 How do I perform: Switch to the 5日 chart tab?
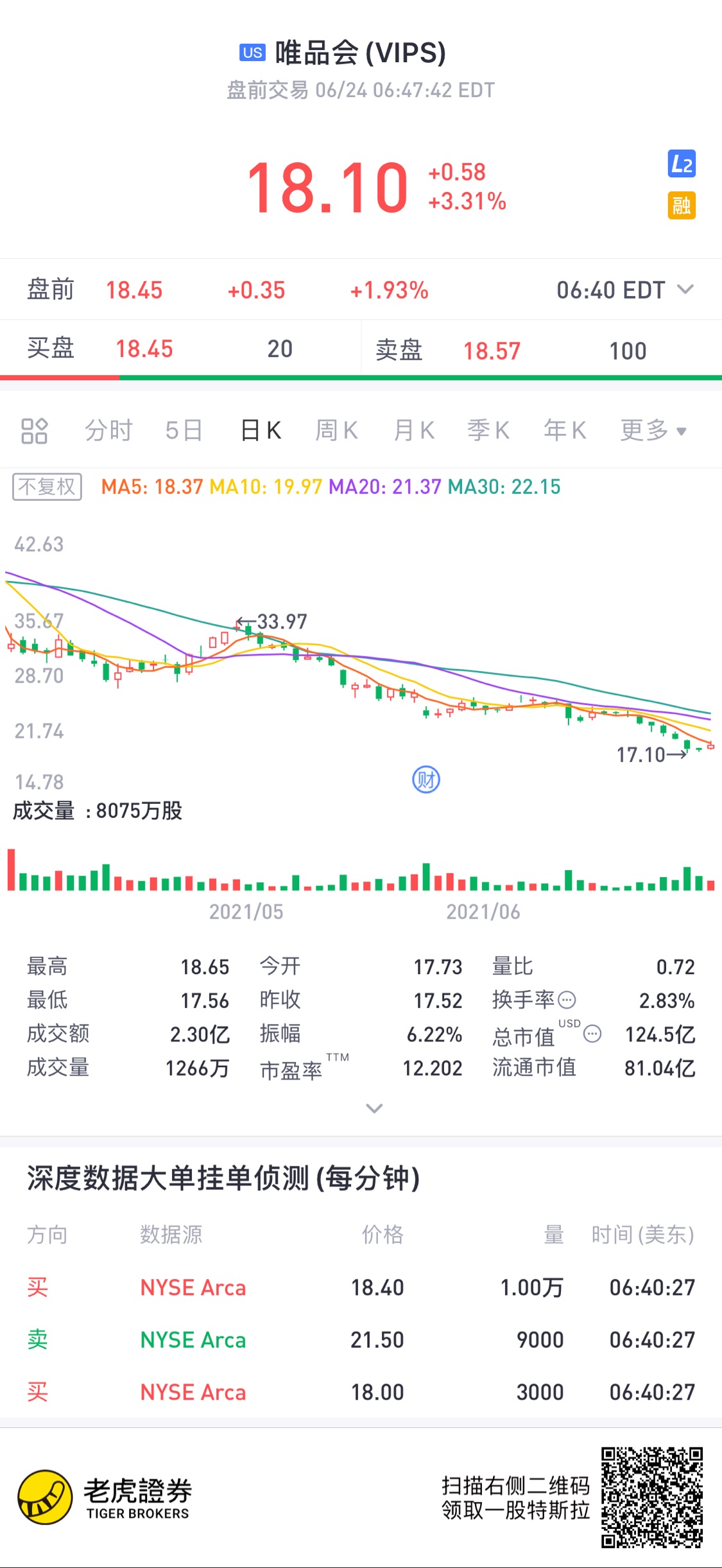tap(184, 430)
